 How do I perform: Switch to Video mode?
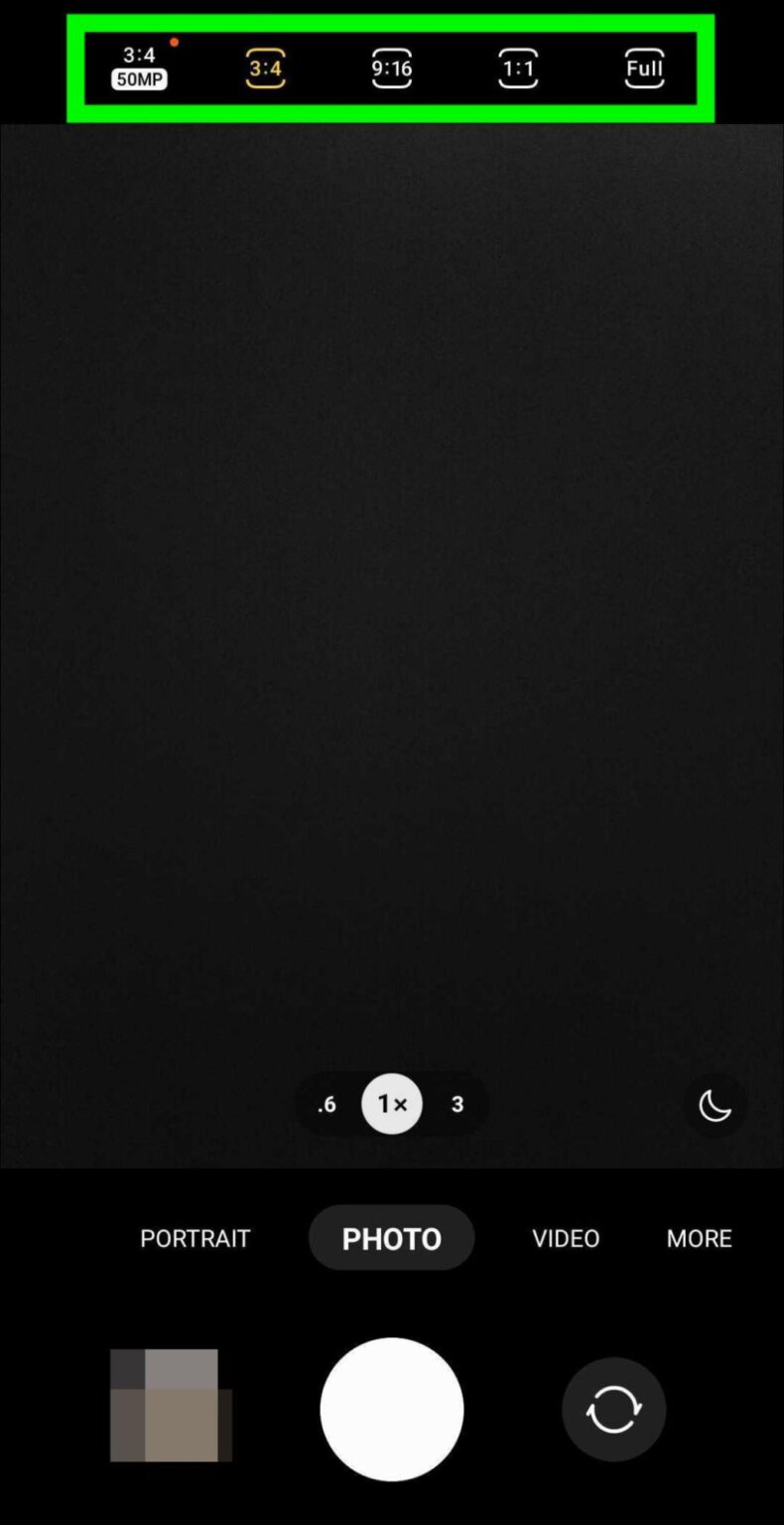coord(566,1238)
